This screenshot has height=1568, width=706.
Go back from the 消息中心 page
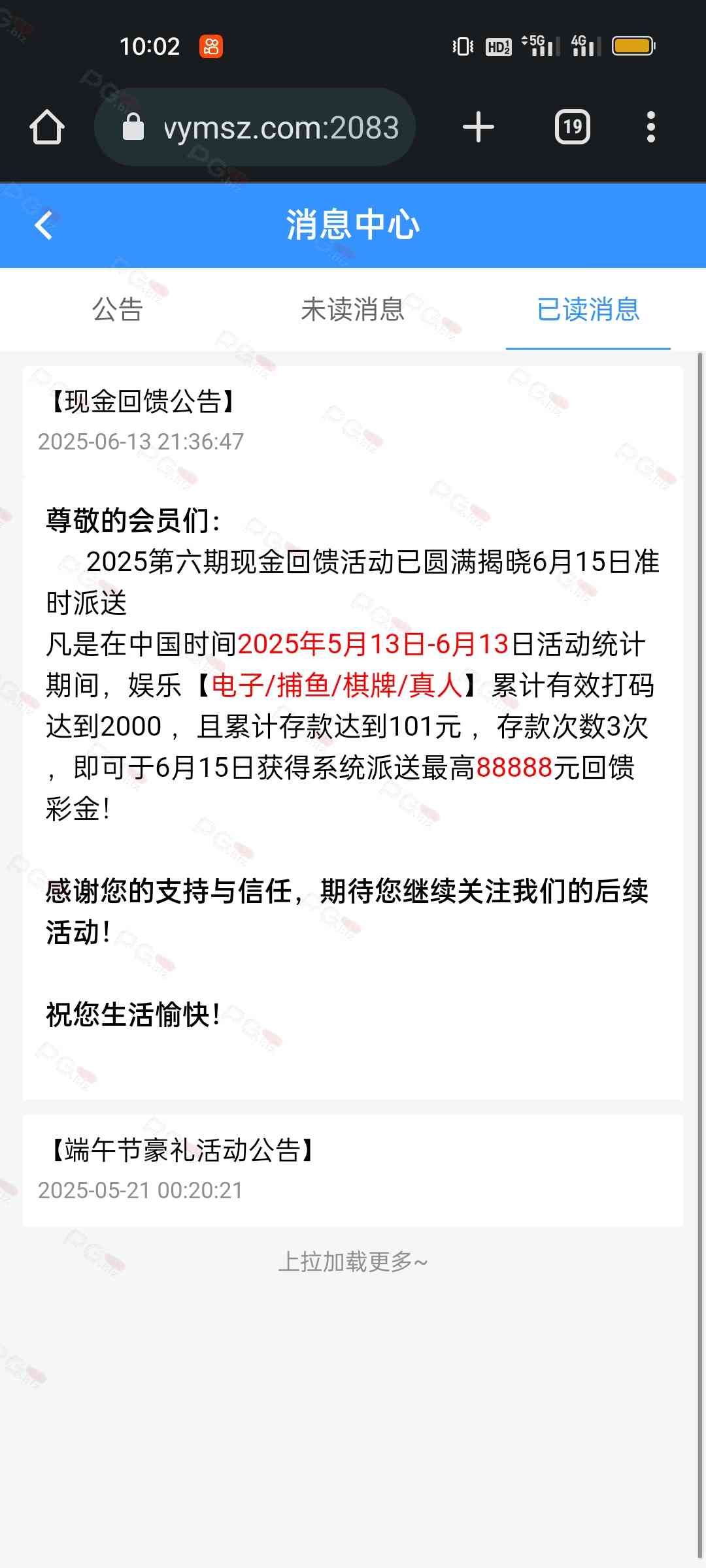(x=44, y=225)
